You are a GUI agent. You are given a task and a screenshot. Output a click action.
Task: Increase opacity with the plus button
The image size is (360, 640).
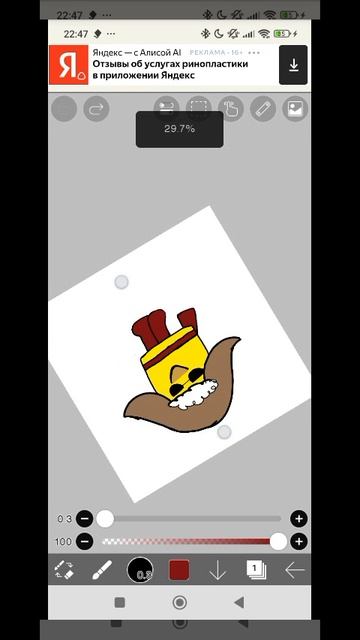tap(299, 542)
